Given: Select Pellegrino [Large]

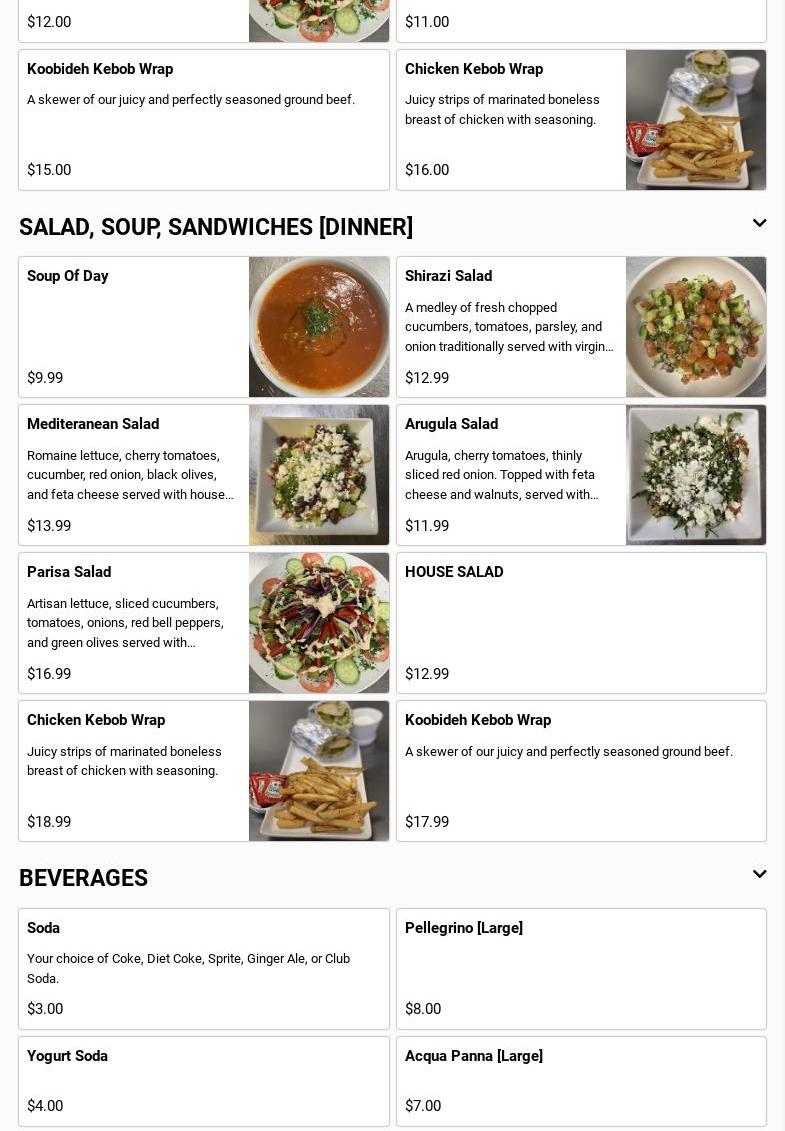Looking at the screenshot, I should [x=581, y=969].
